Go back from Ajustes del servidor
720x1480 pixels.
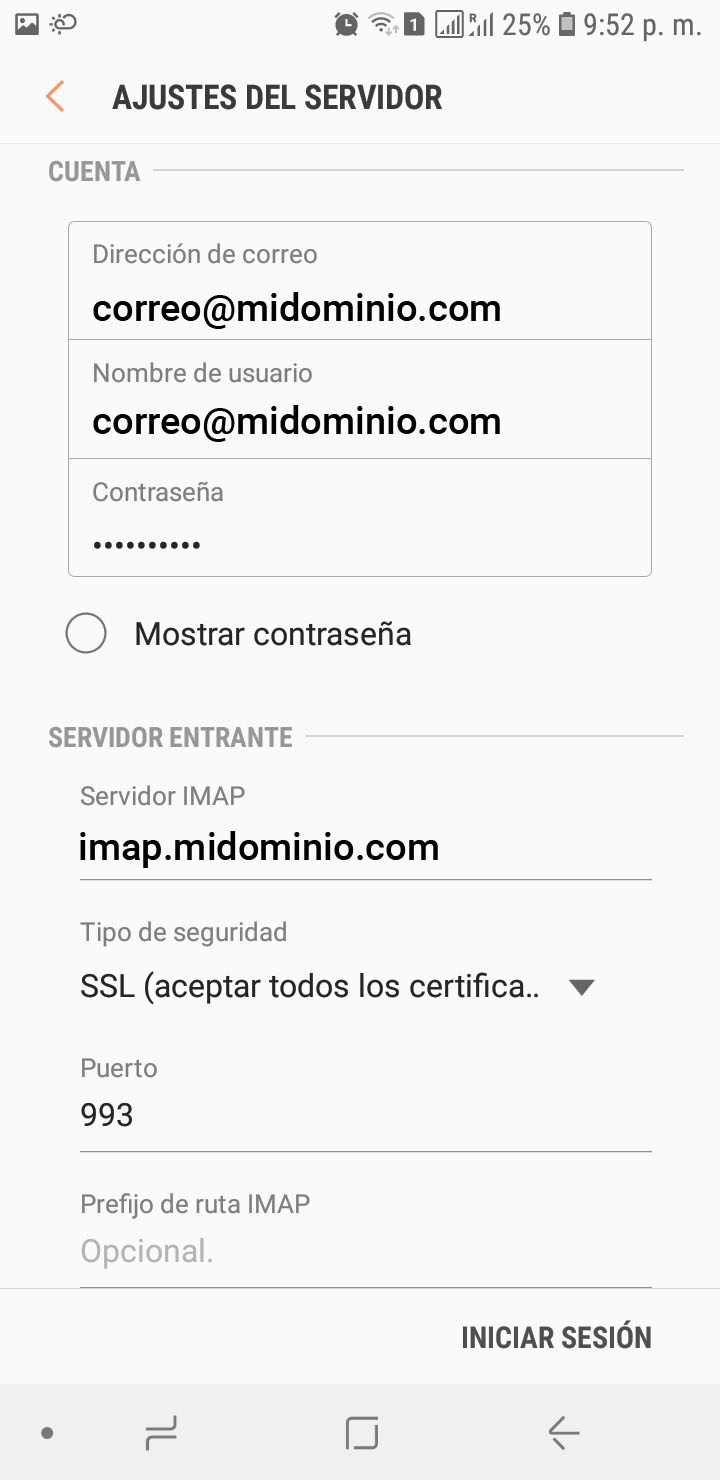(55, 97)
